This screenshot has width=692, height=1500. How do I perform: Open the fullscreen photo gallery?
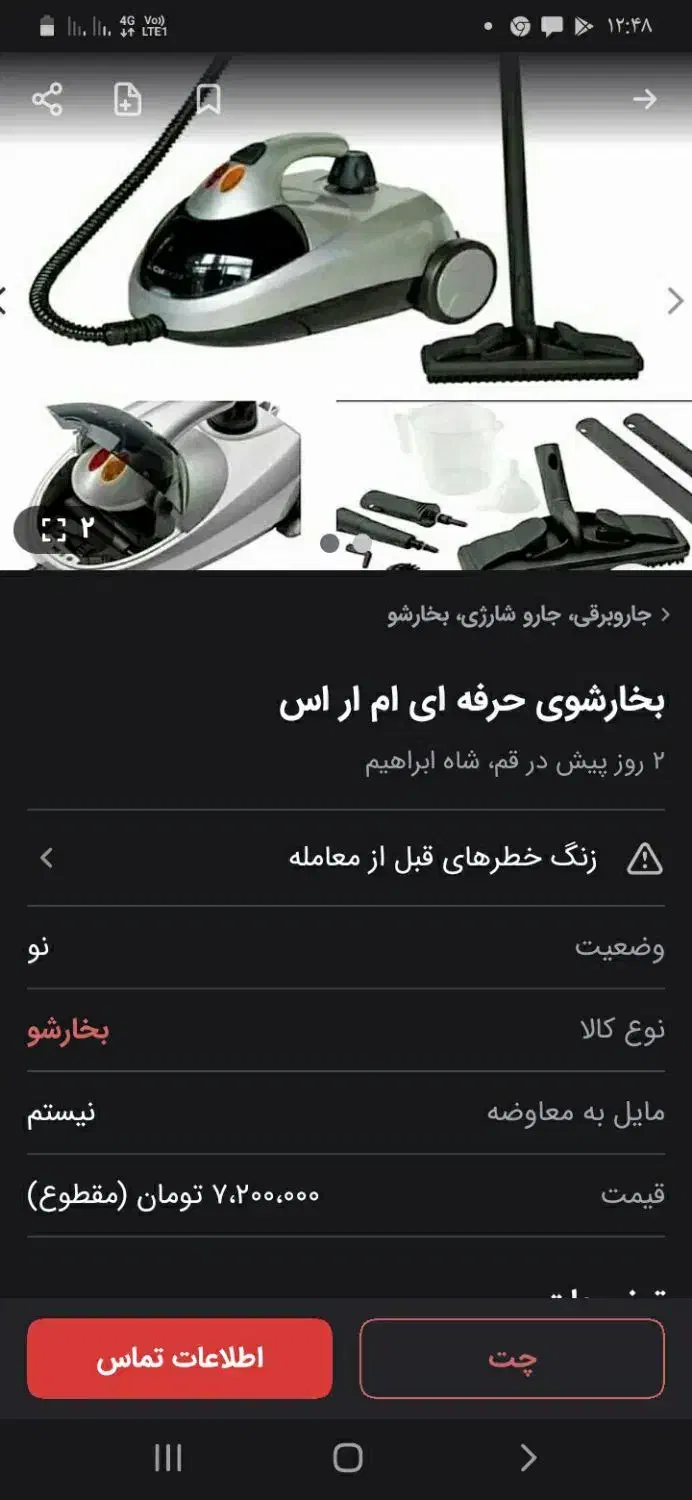(67, 528)
